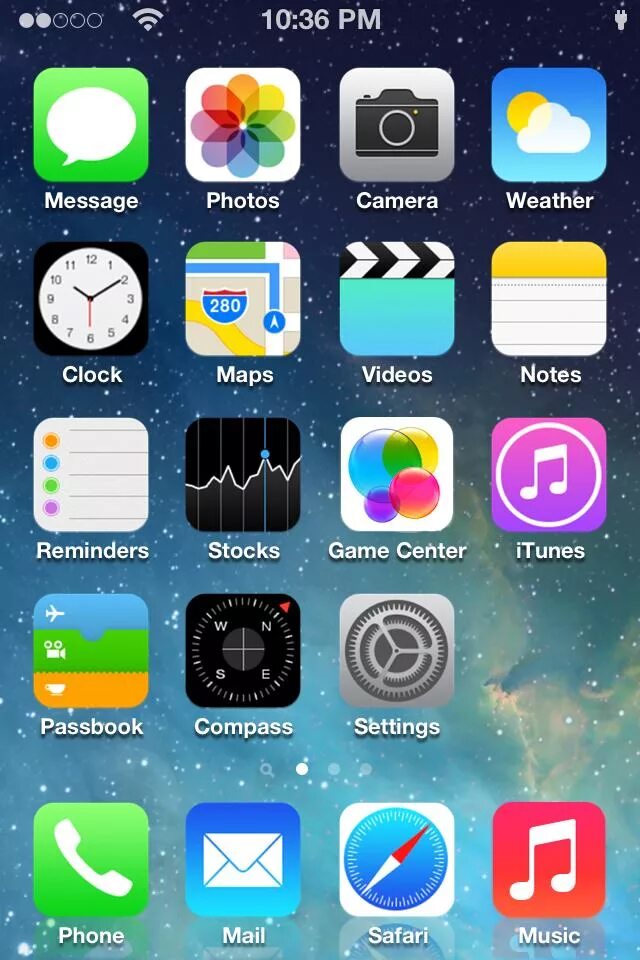This screenshot has height=960, width=640.
Task: Open the Music app in the dock
Action: [549, 860]
